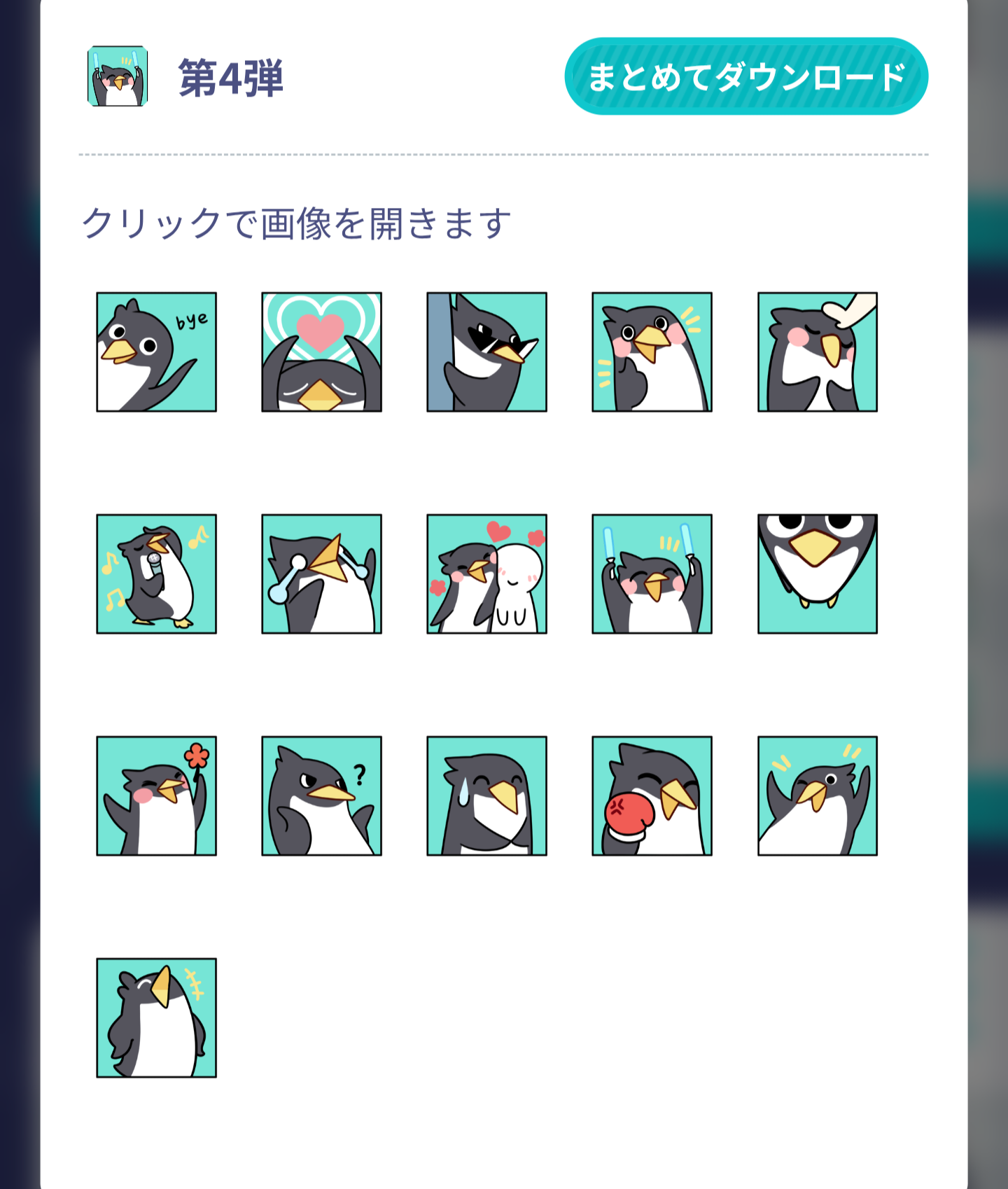
Task: Open the cheering penguin with raised wings sticker
Action: (818, 796)
